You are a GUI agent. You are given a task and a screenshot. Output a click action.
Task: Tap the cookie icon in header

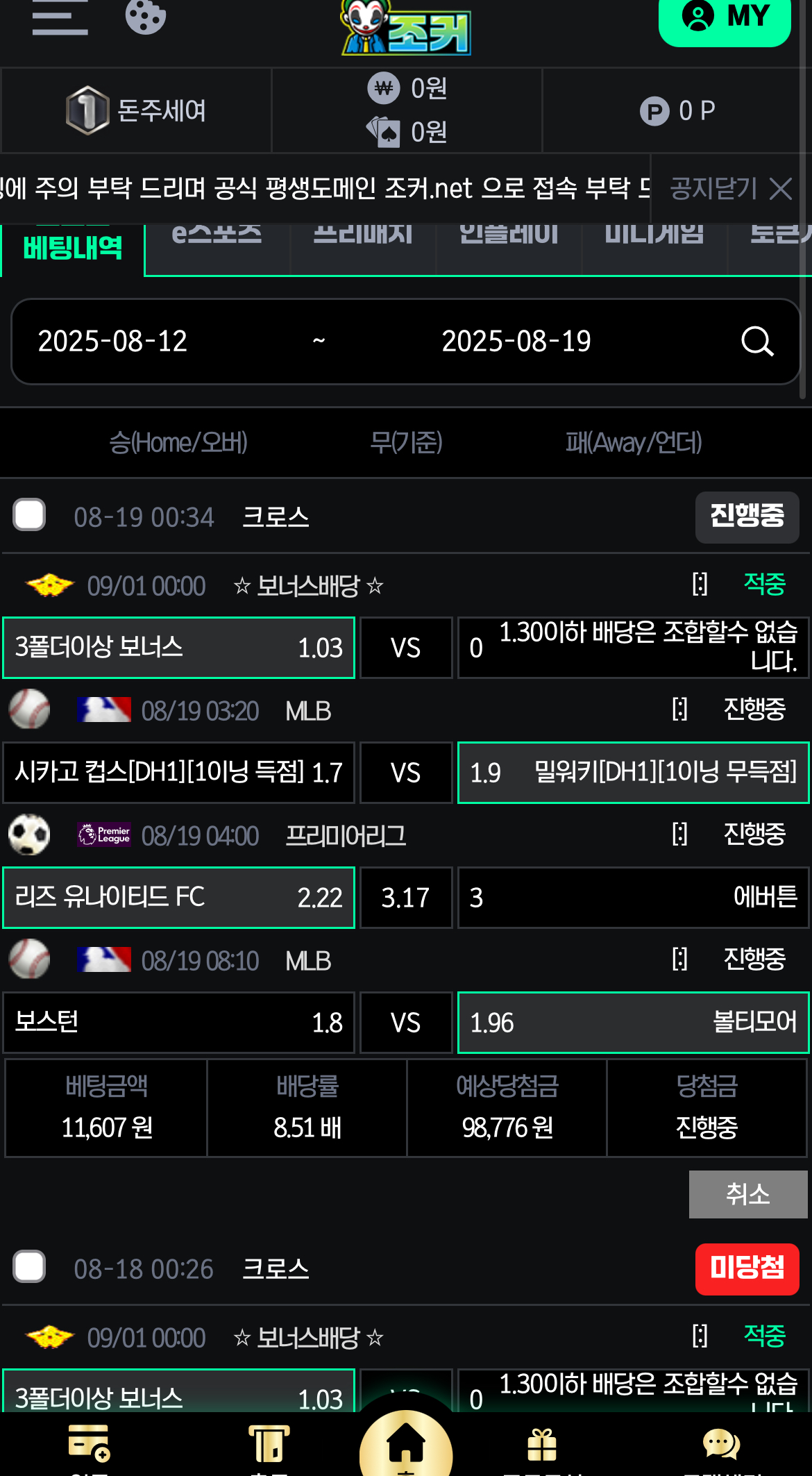(145, 17)
